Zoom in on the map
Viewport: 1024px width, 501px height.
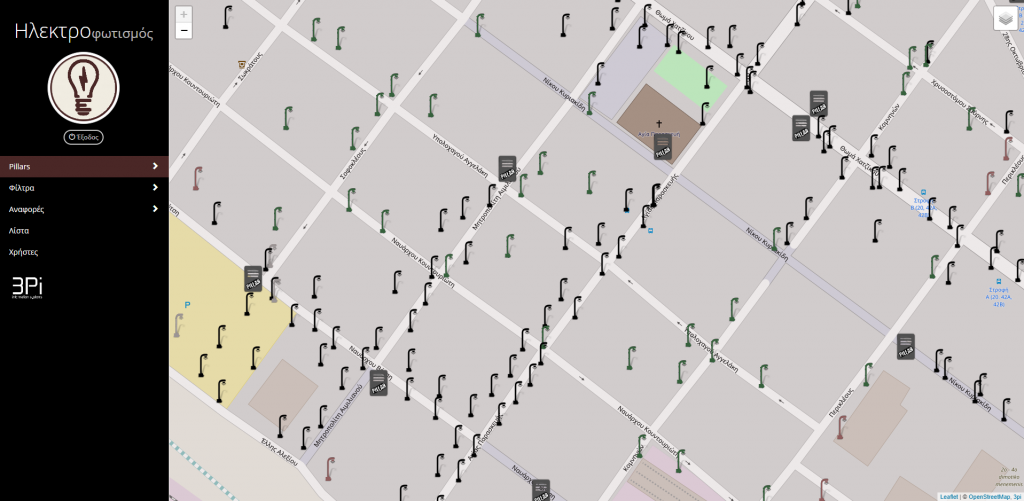184,14
